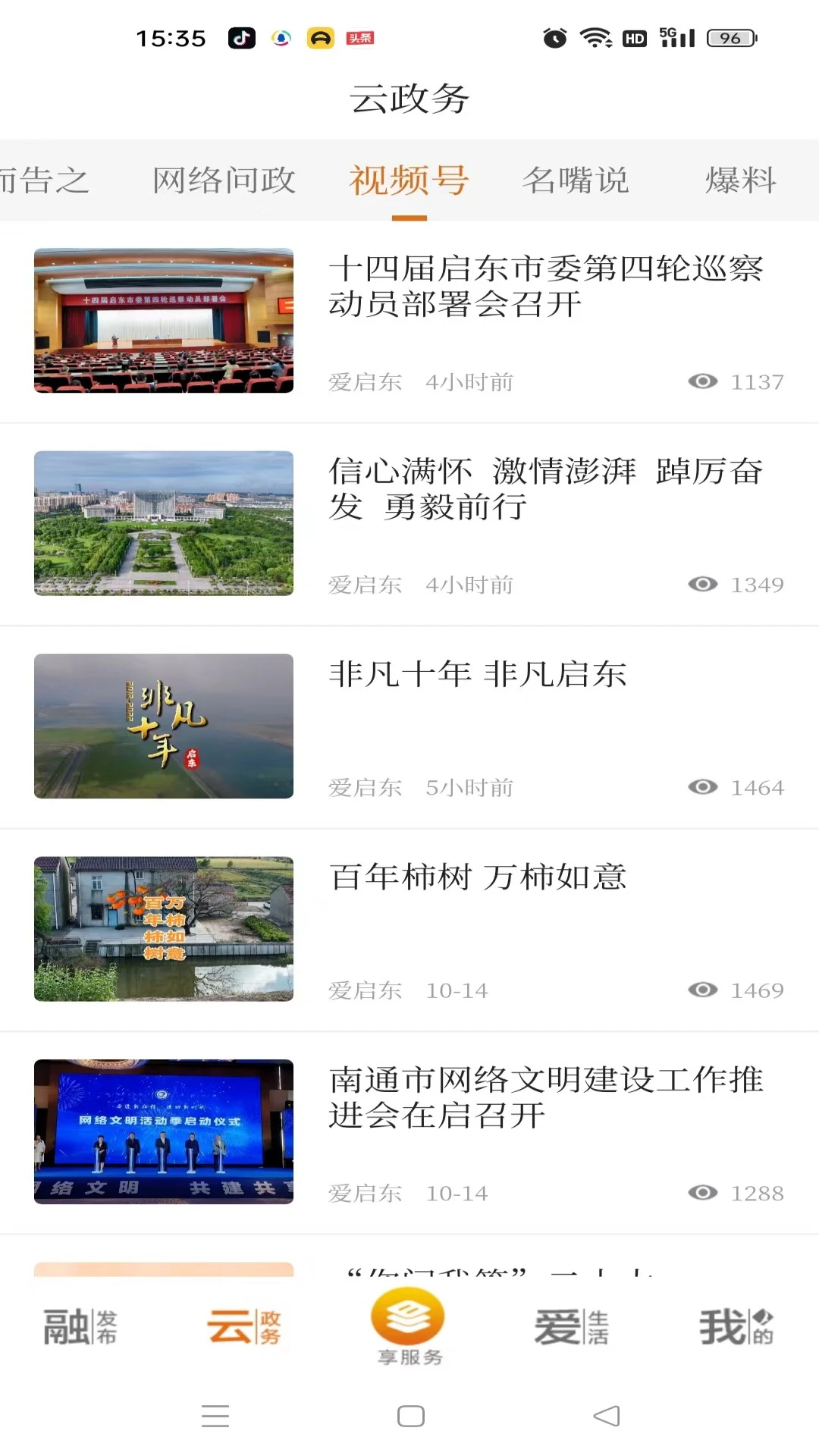This screenshot has width=819, height=1456.
Task: Tap the central 享服务 icon
Action: [409, 1319]
